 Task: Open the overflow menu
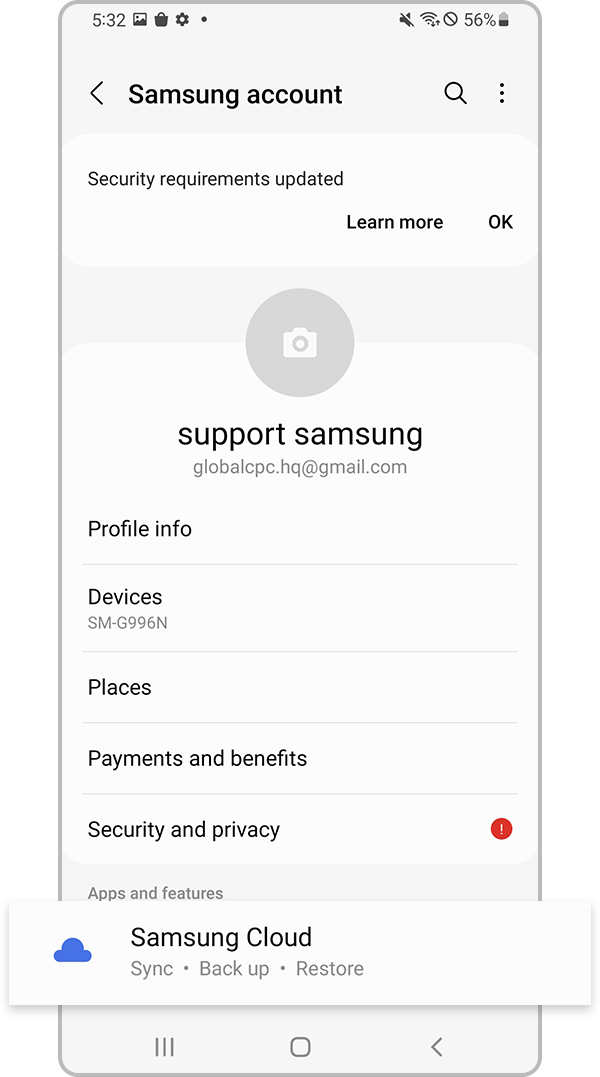502,94
